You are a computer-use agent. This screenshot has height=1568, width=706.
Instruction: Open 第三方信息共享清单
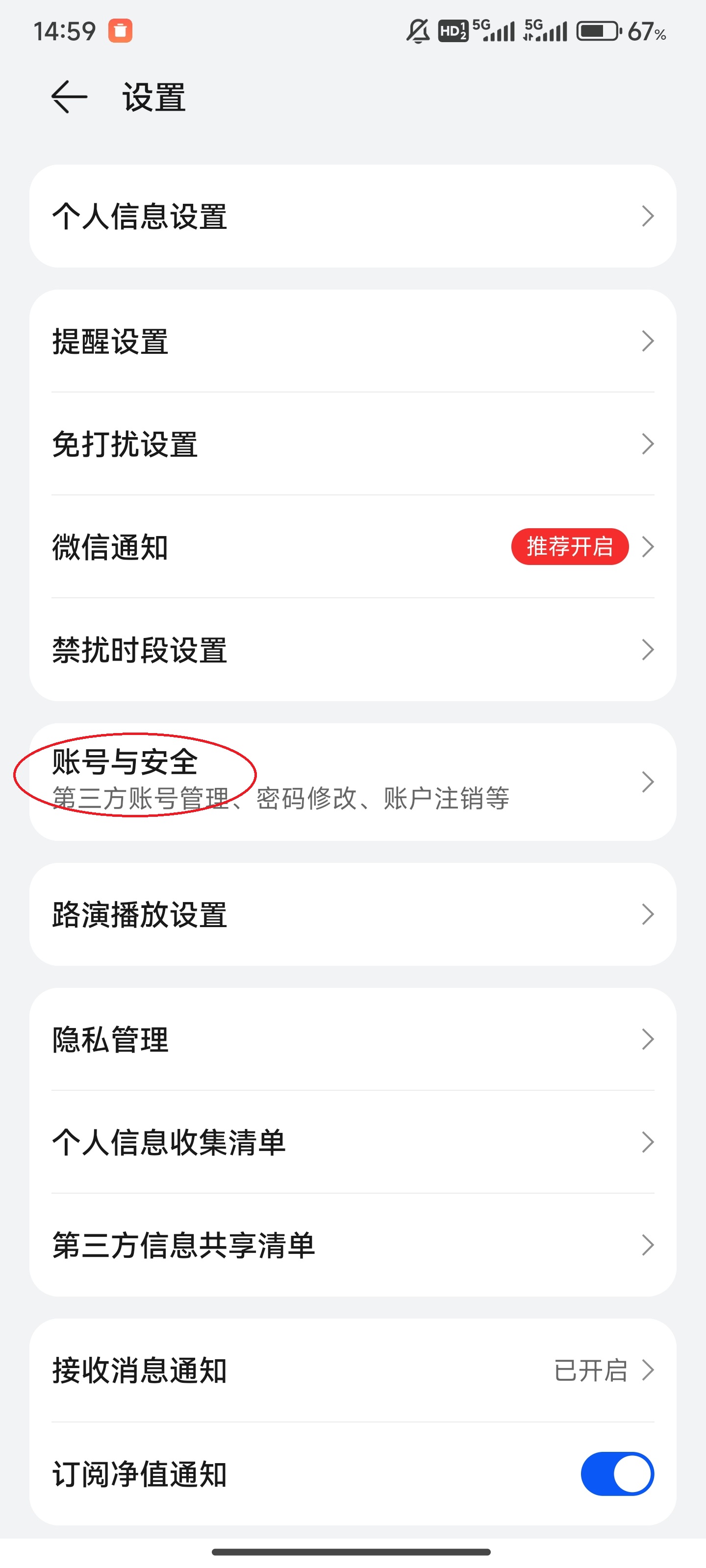click(353, 1247)
